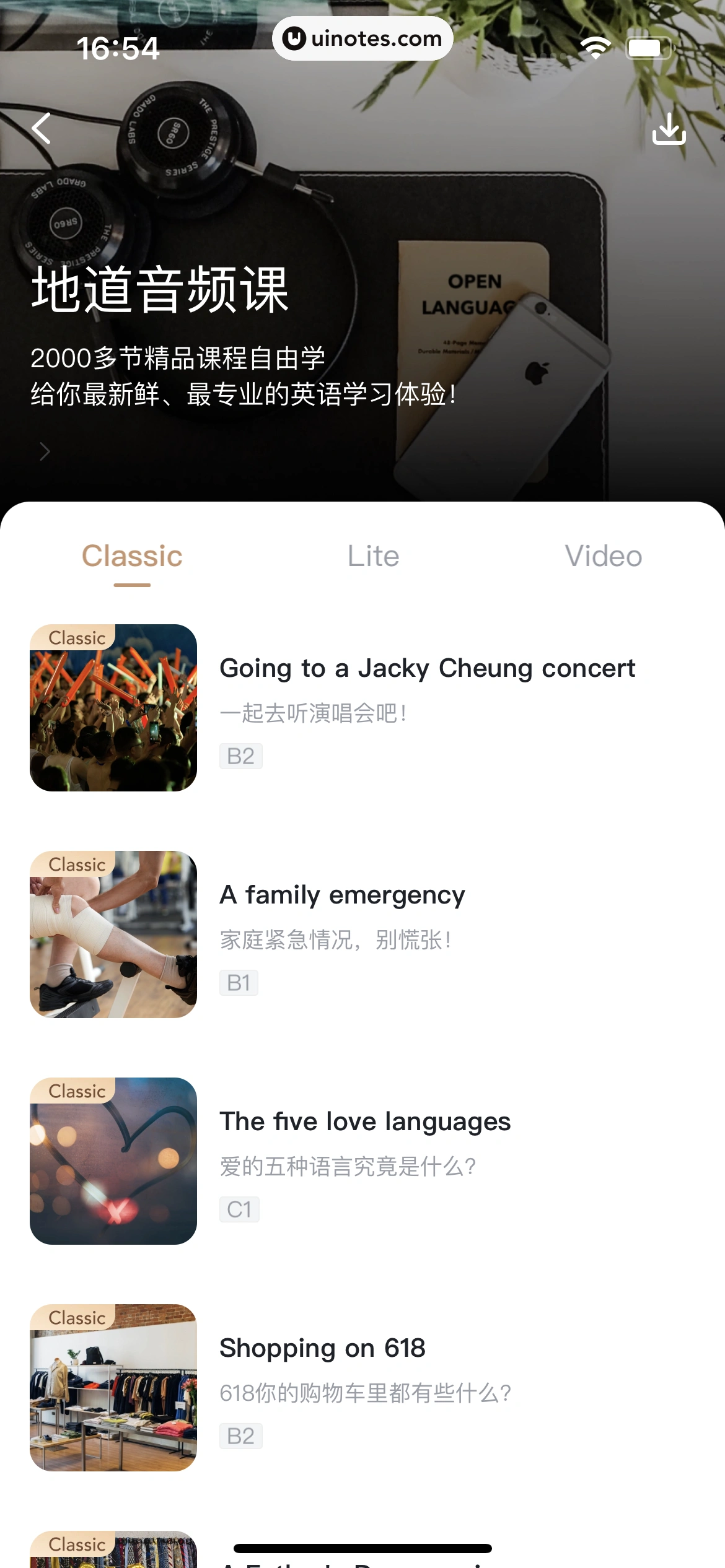Tap the back arrow icon

[41, 128]
